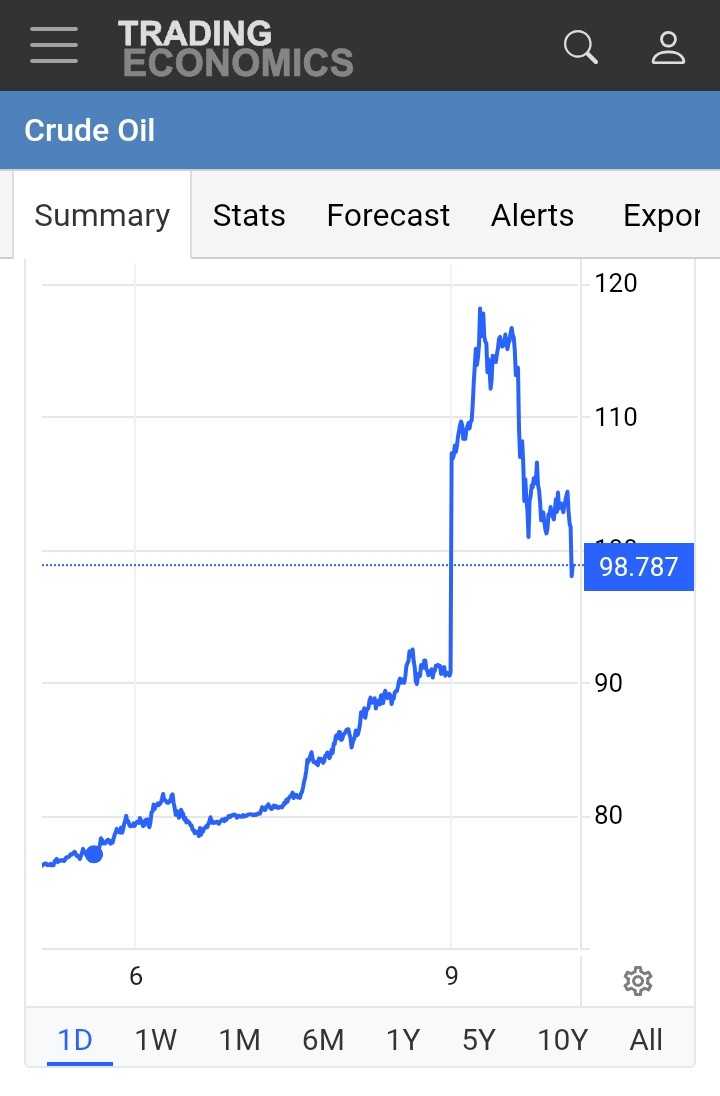Screen dimensions: 720x1096
Task: Open the Alerts tab
Action: [532, 216]
